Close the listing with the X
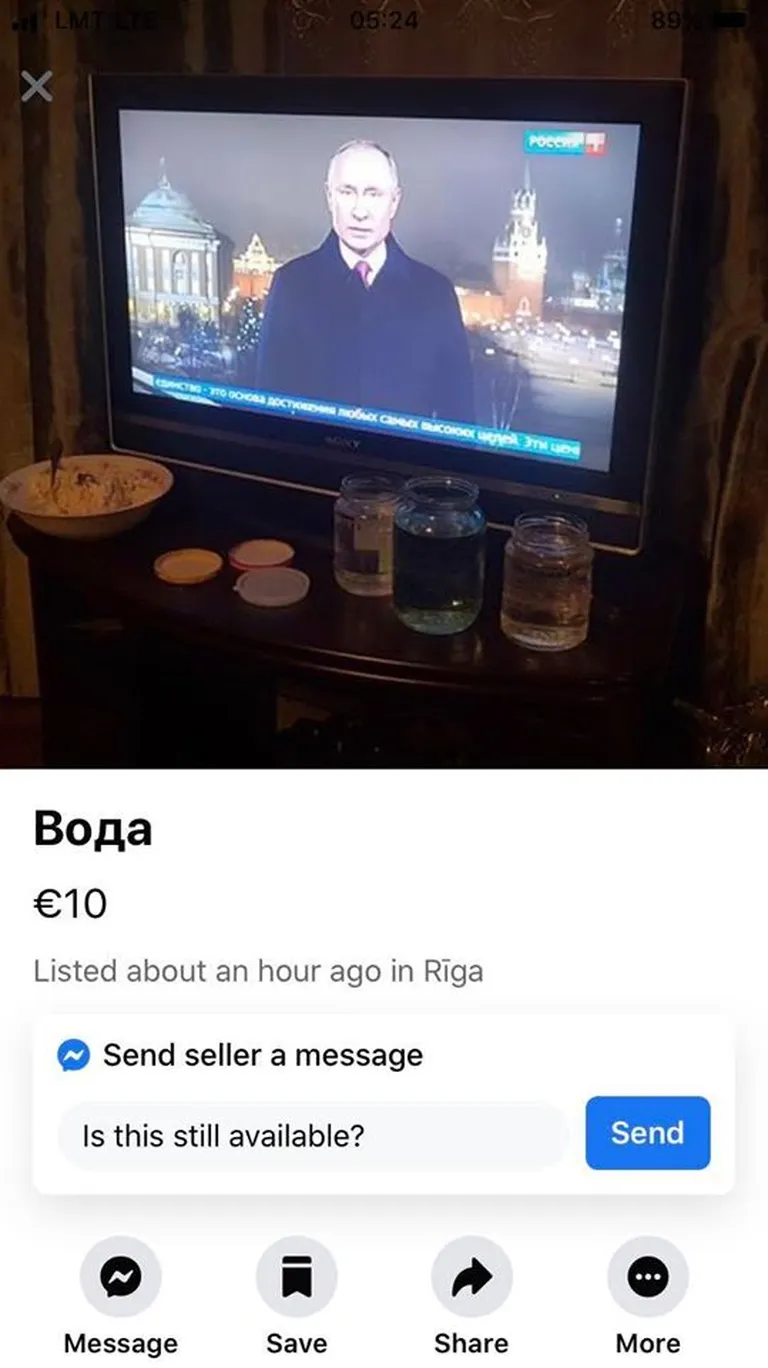 [x=37, y=88]
